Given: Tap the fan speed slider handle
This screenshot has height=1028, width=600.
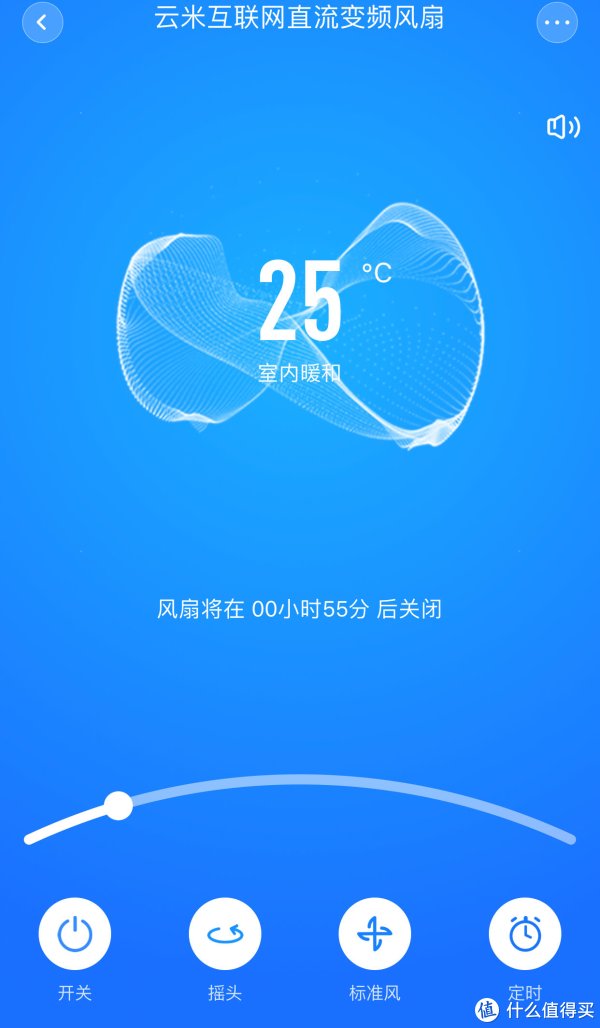Looking at the screenshot, I should click(x=118, y=805).
